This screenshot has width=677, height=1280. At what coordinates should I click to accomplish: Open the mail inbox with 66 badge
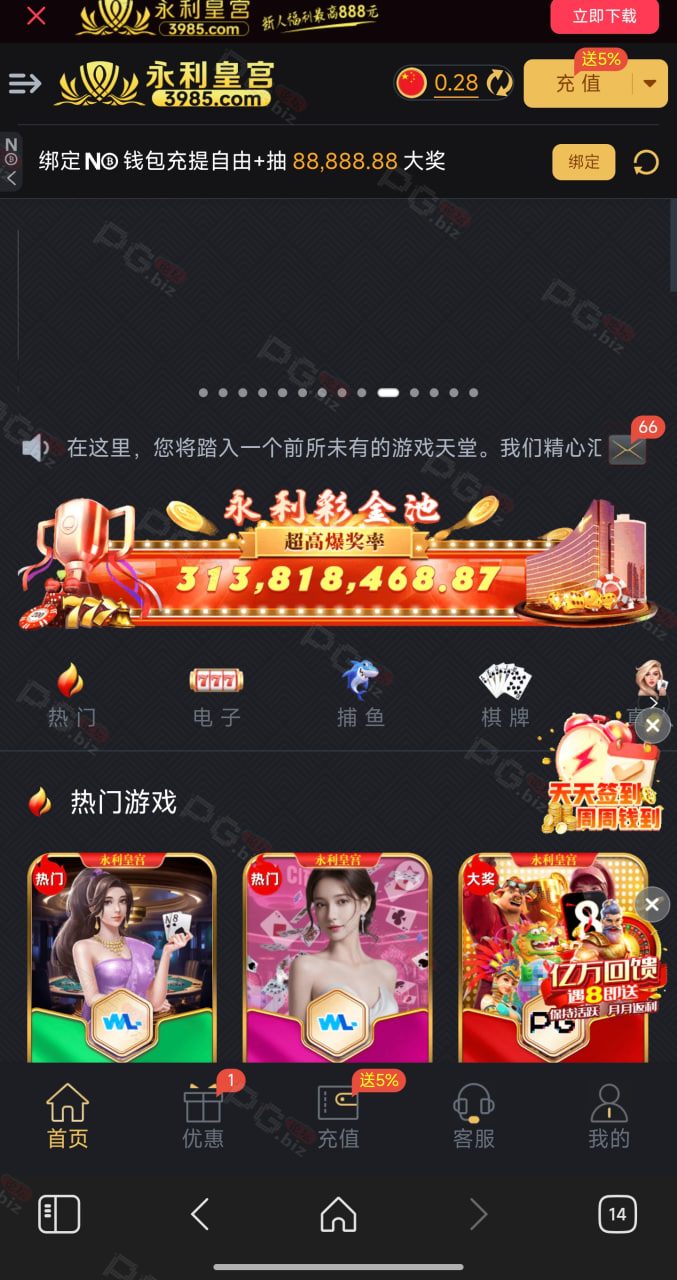pyautogui.click(x=628, y=449)
